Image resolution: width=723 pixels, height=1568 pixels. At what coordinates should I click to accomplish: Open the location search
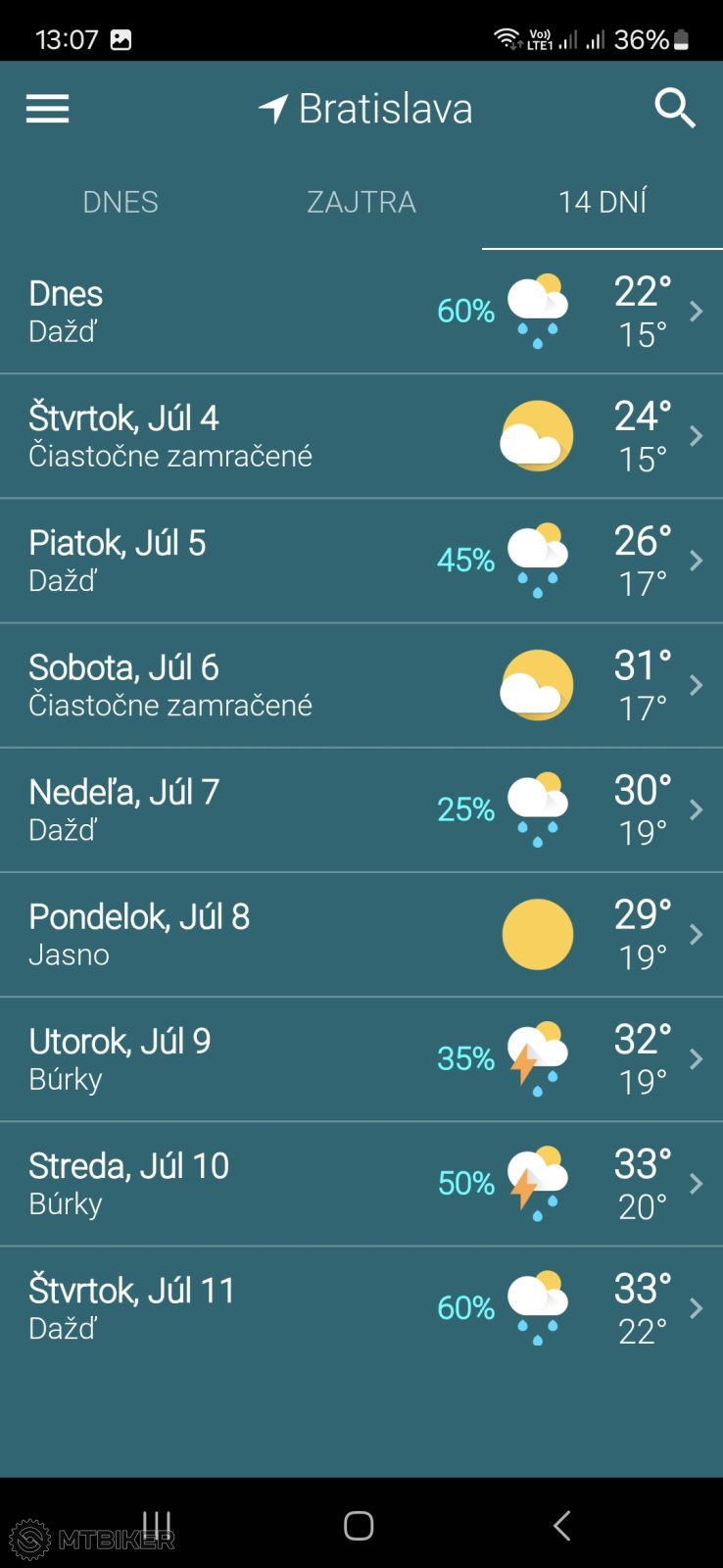point(674,108)
